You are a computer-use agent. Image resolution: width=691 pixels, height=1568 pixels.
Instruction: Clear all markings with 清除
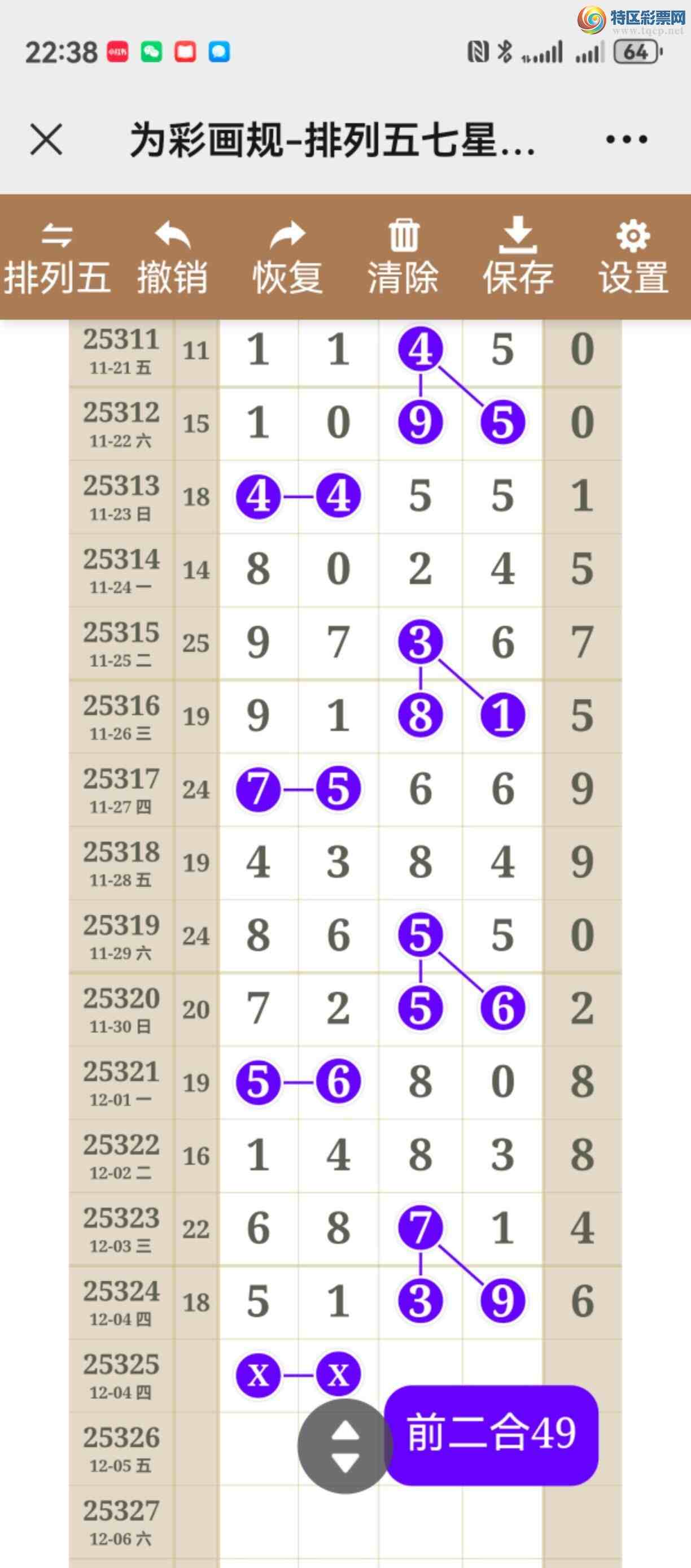403,258
